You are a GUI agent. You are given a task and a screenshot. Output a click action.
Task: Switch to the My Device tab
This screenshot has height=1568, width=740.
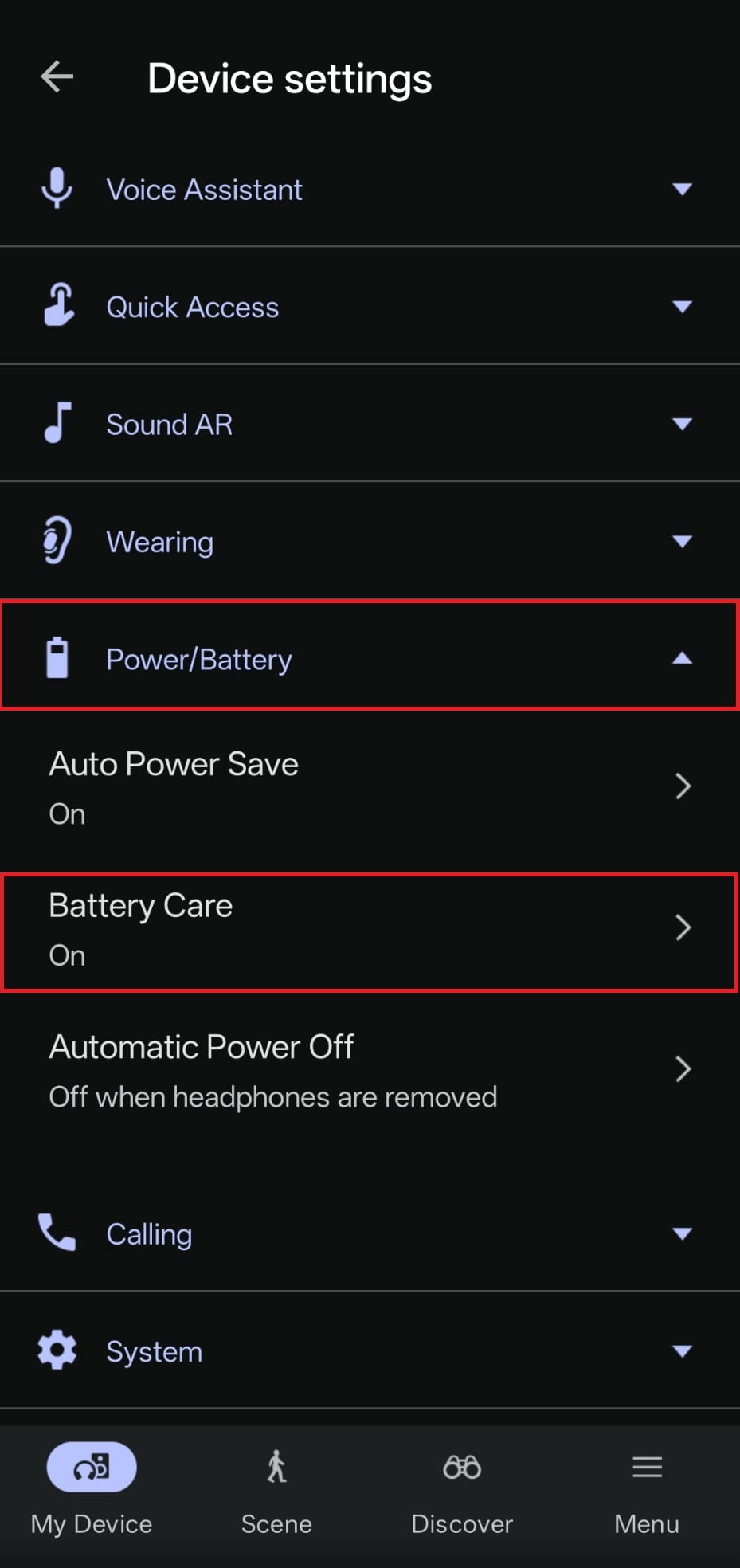[92, 1488]
